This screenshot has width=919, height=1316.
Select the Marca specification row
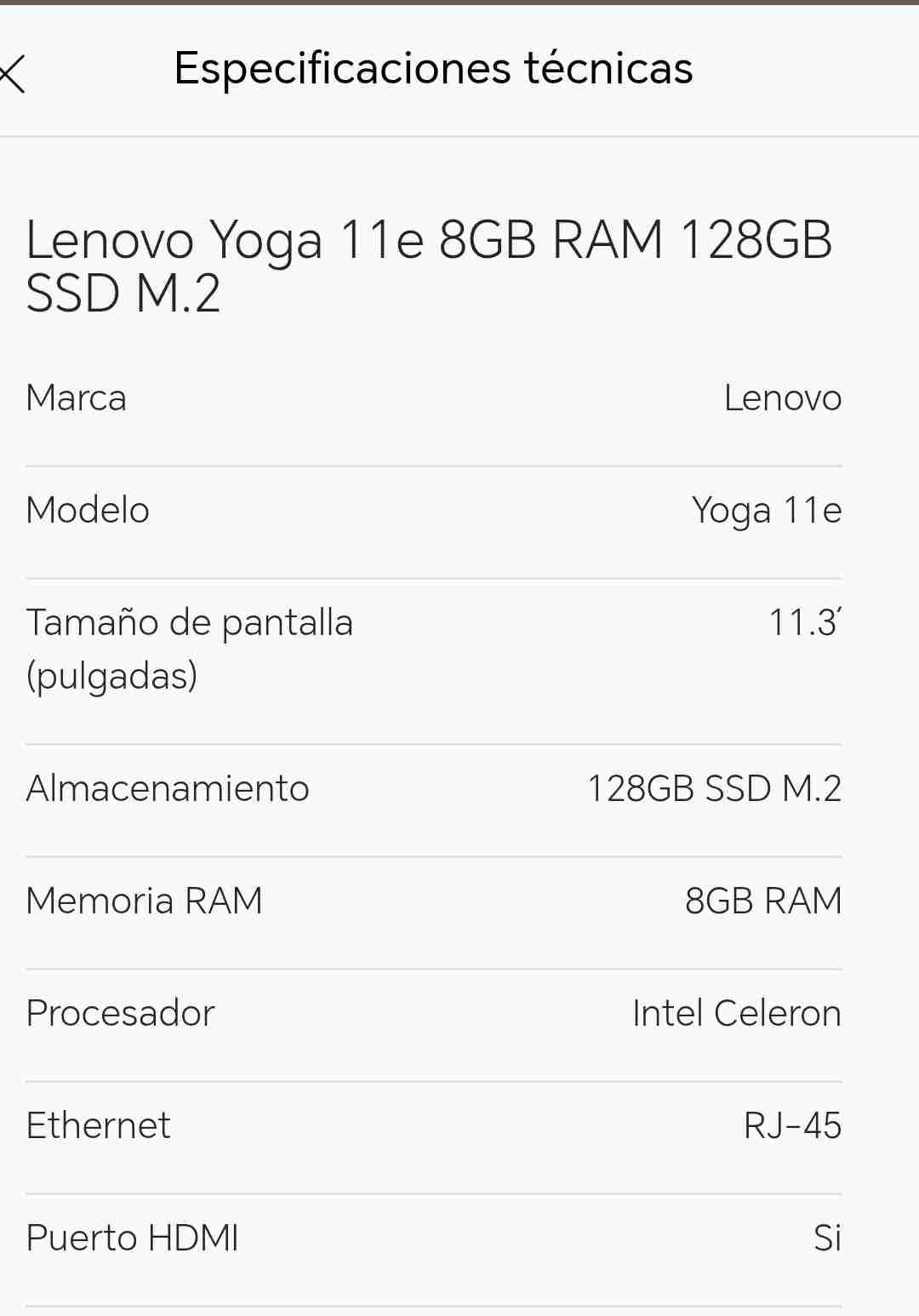click(77, 398)
